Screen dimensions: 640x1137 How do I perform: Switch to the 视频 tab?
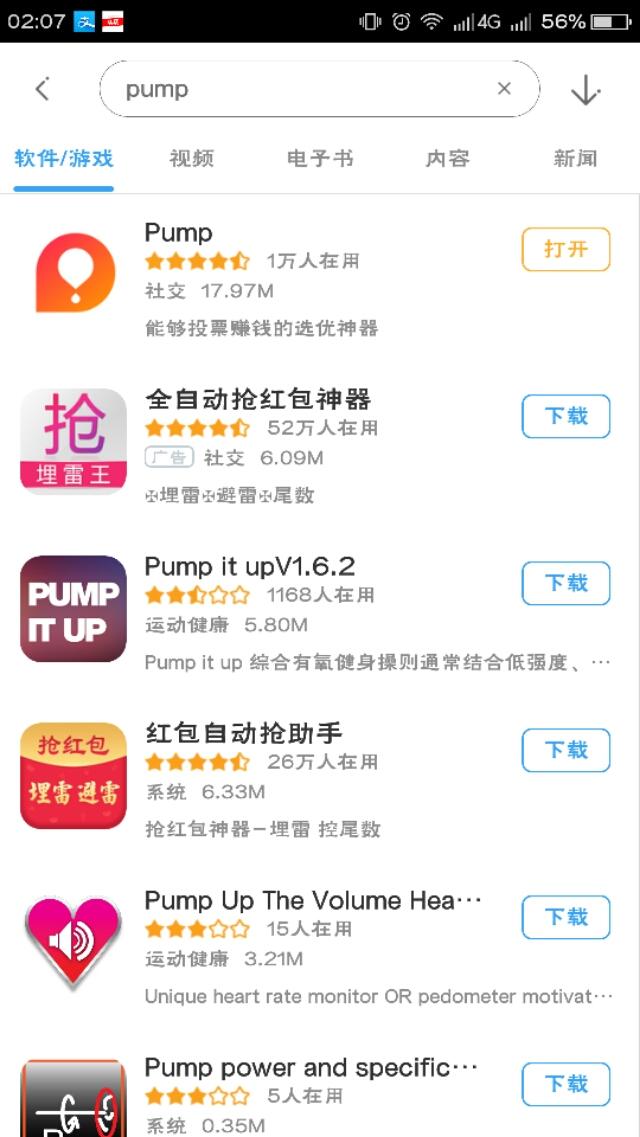pos(191,158)
